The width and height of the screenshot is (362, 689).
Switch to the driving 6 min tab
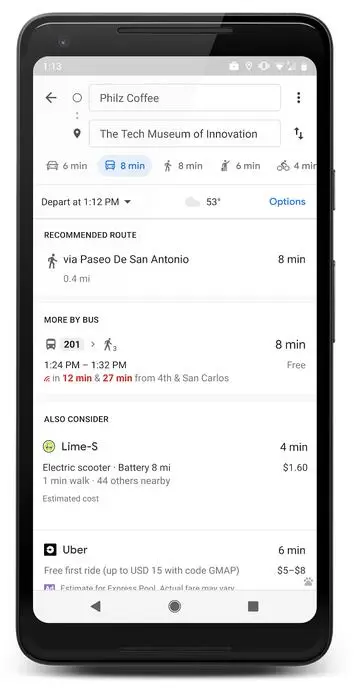coord(67,166)
